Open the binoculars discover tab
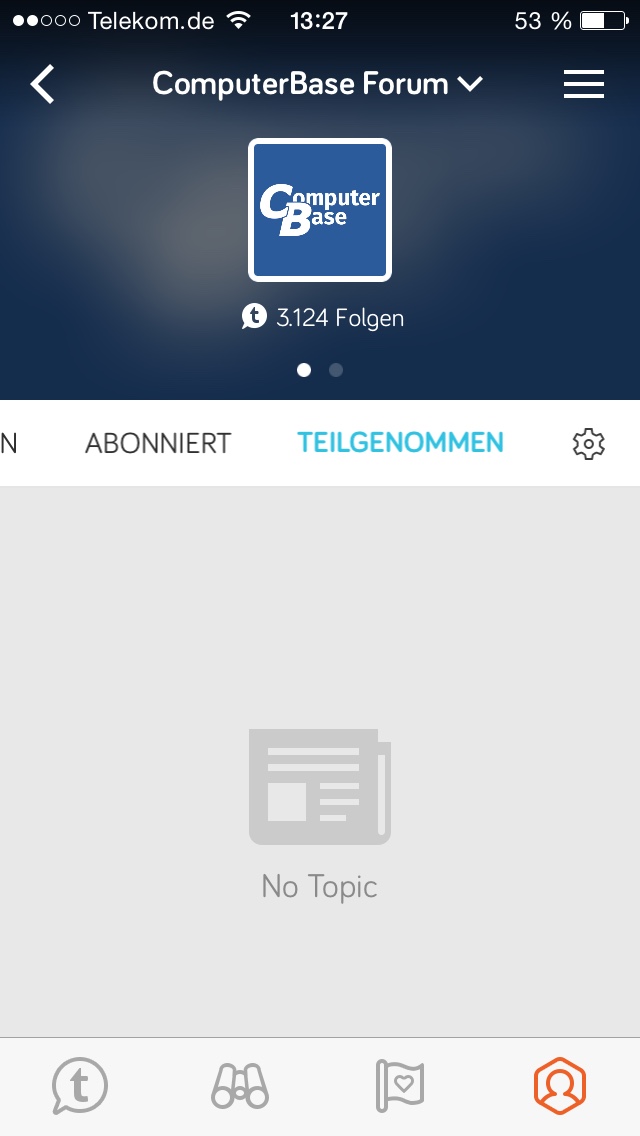This screenshot has height=1136, width=640. [240, 1086]
